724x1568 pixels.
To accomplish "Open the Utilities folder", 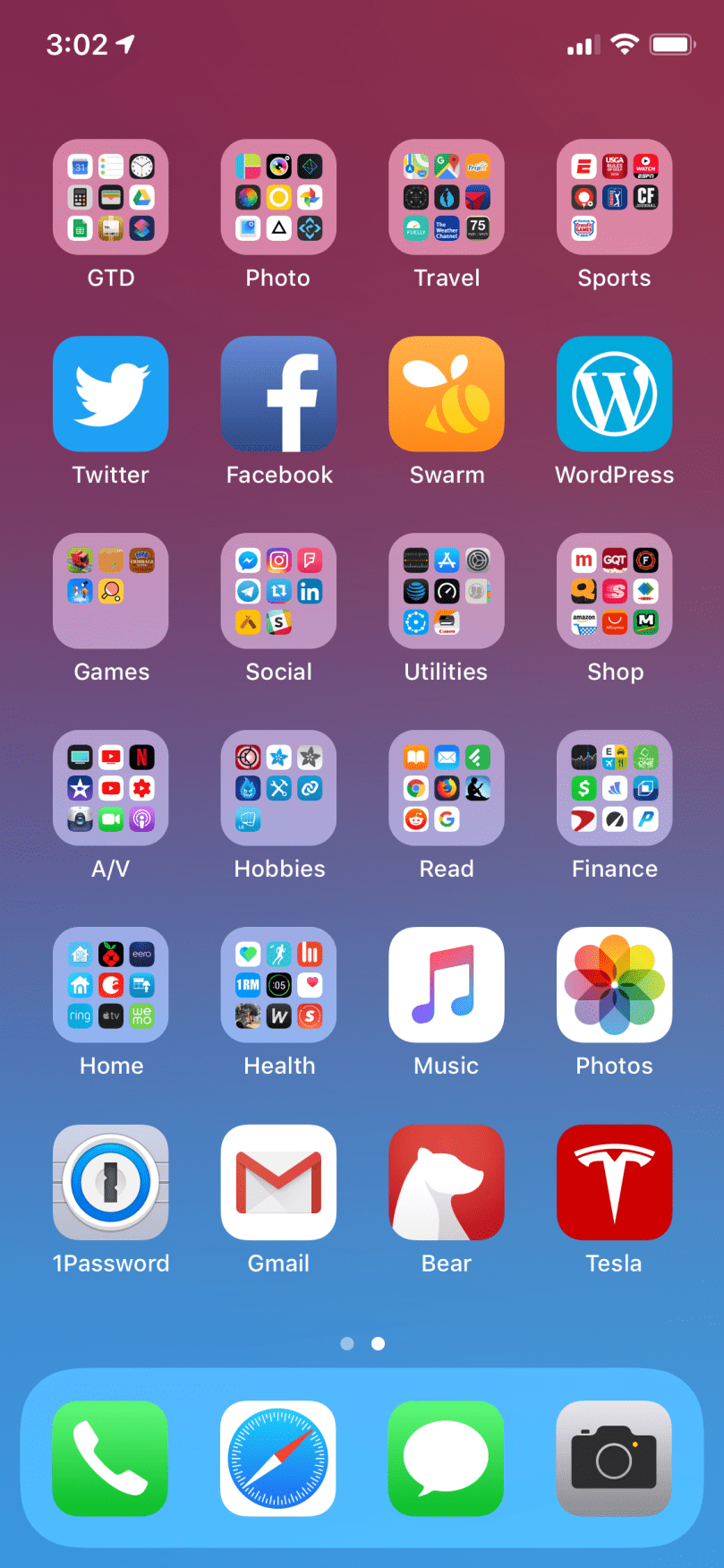I will [x=447, y=591].
